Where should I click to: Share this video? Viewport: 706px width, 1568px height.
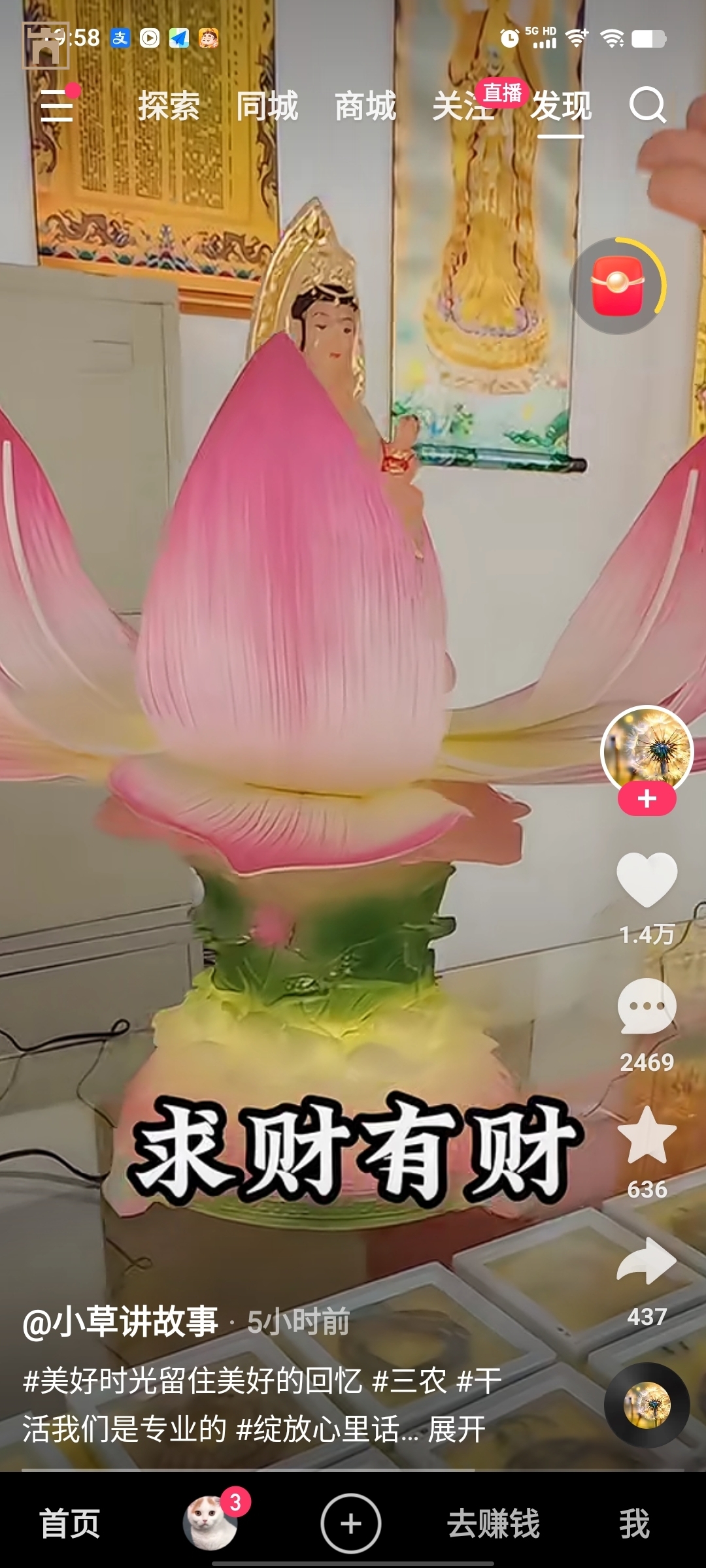click(x=647, y=1262)
